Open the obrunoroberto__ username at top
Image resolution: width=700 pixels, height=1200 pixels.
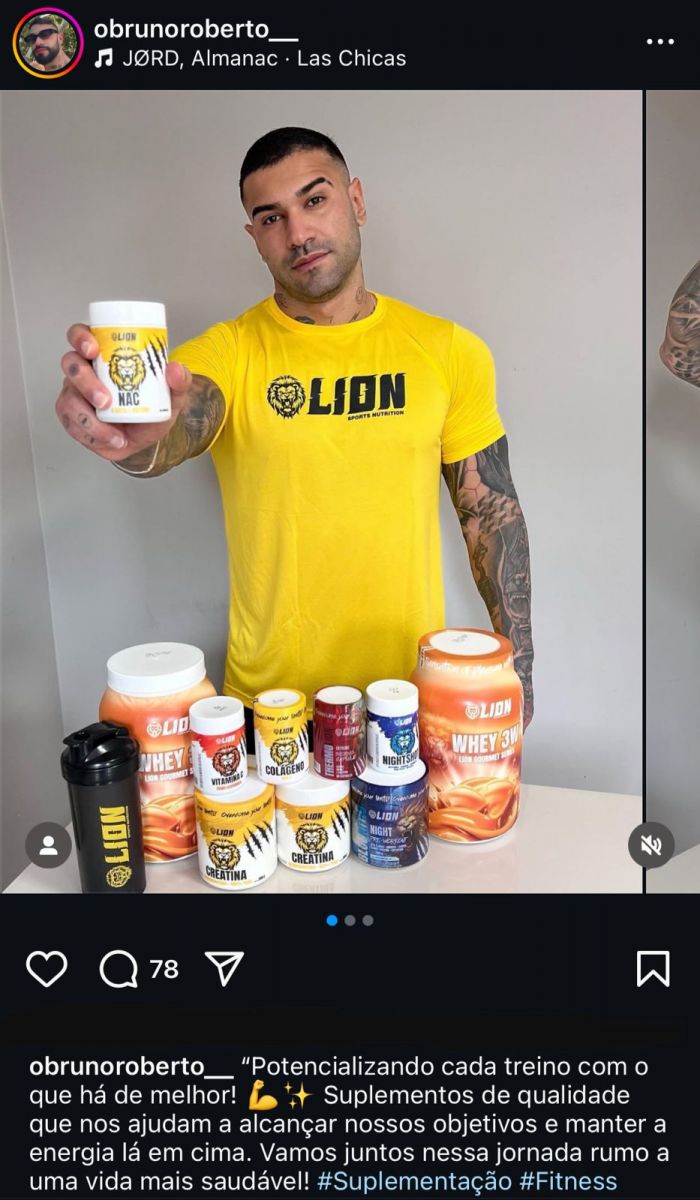click(195, 29)
